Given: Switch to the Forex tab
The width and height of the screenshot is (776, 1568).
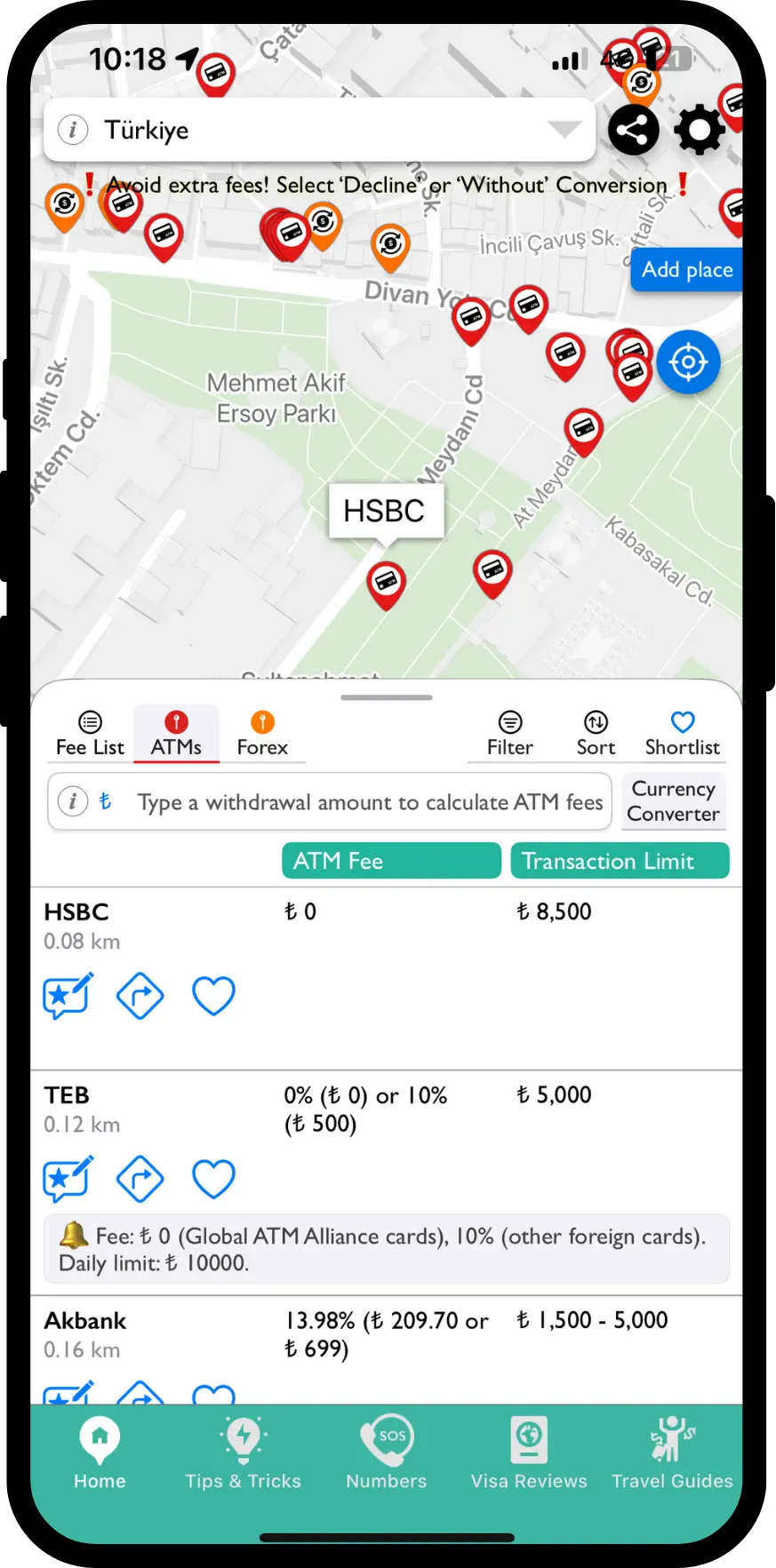Looking at the screenshot, I should pyautogui.click(x=261, y=732).
